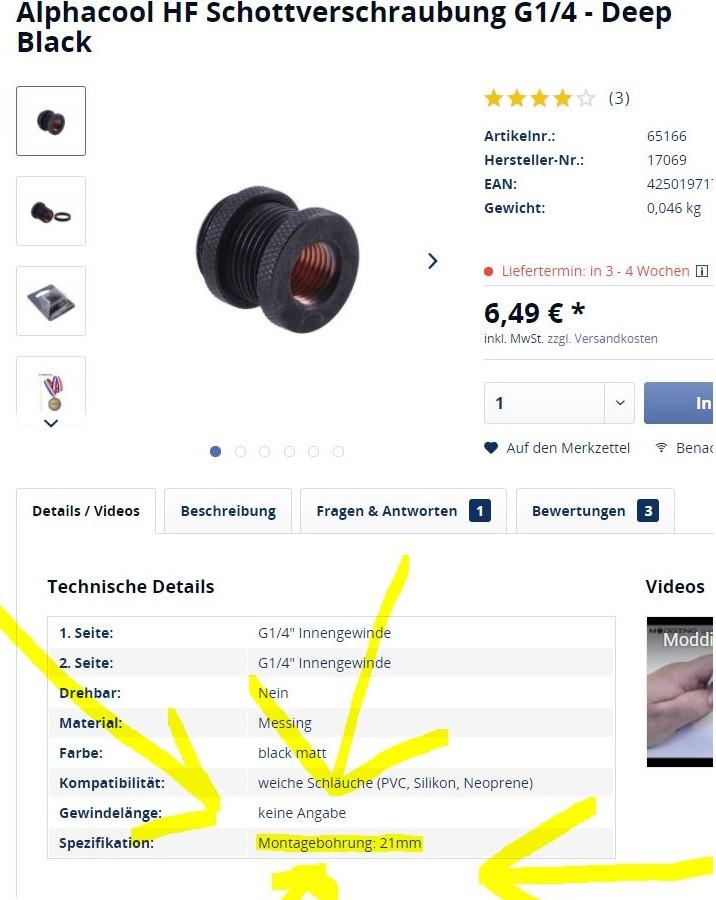Select the first product thumbnail
This screenshot has width=716, height=900.
[51, 121]
